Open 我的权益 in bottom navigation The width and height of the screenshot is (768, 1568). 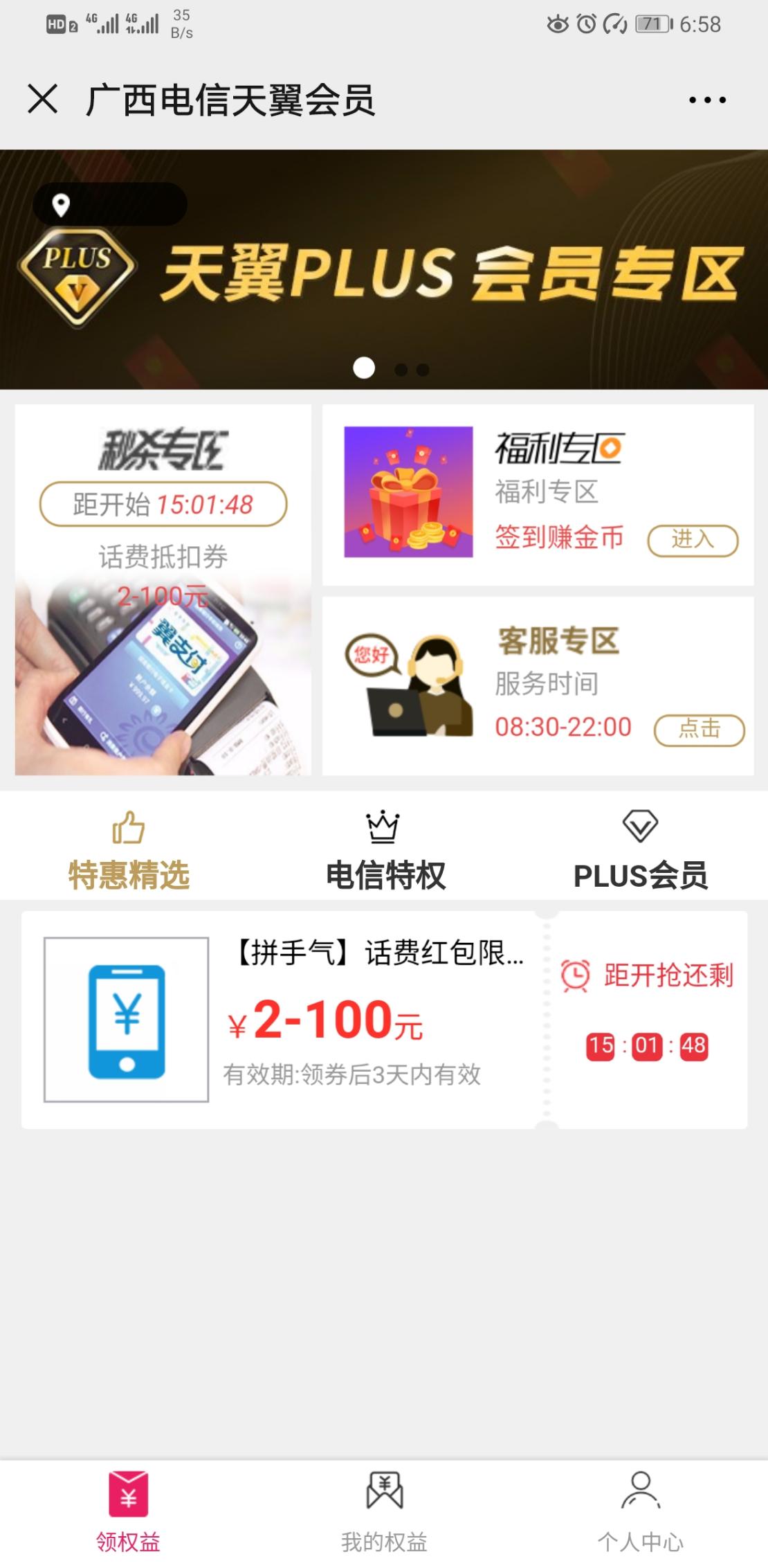(384, 1513)
